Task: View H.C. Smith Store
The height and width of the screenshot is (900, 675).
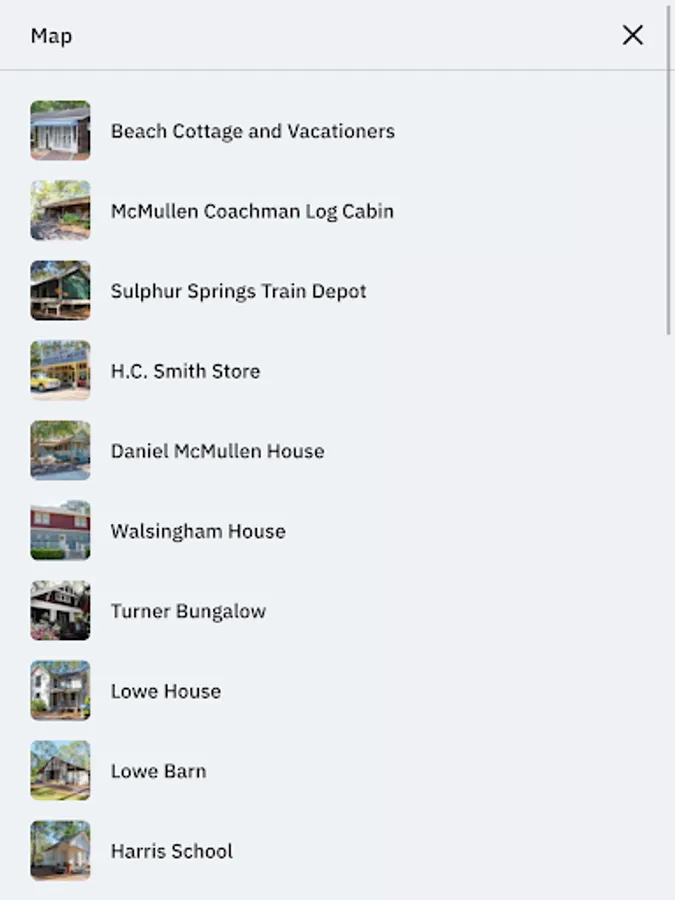Action: point(338,371)
